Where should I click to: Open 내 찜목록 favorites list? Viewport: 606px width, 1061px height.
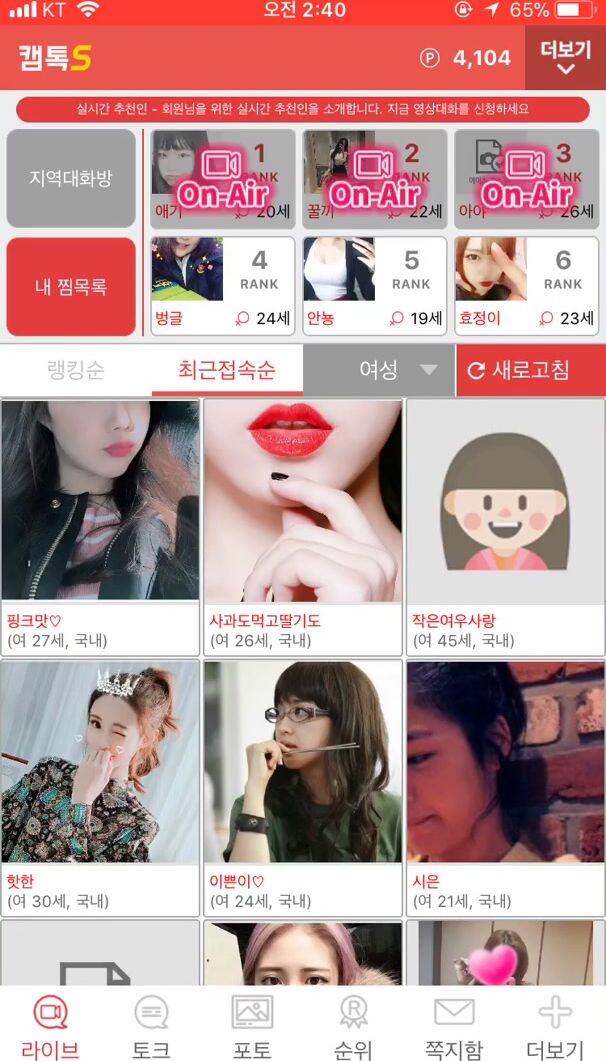71,287
